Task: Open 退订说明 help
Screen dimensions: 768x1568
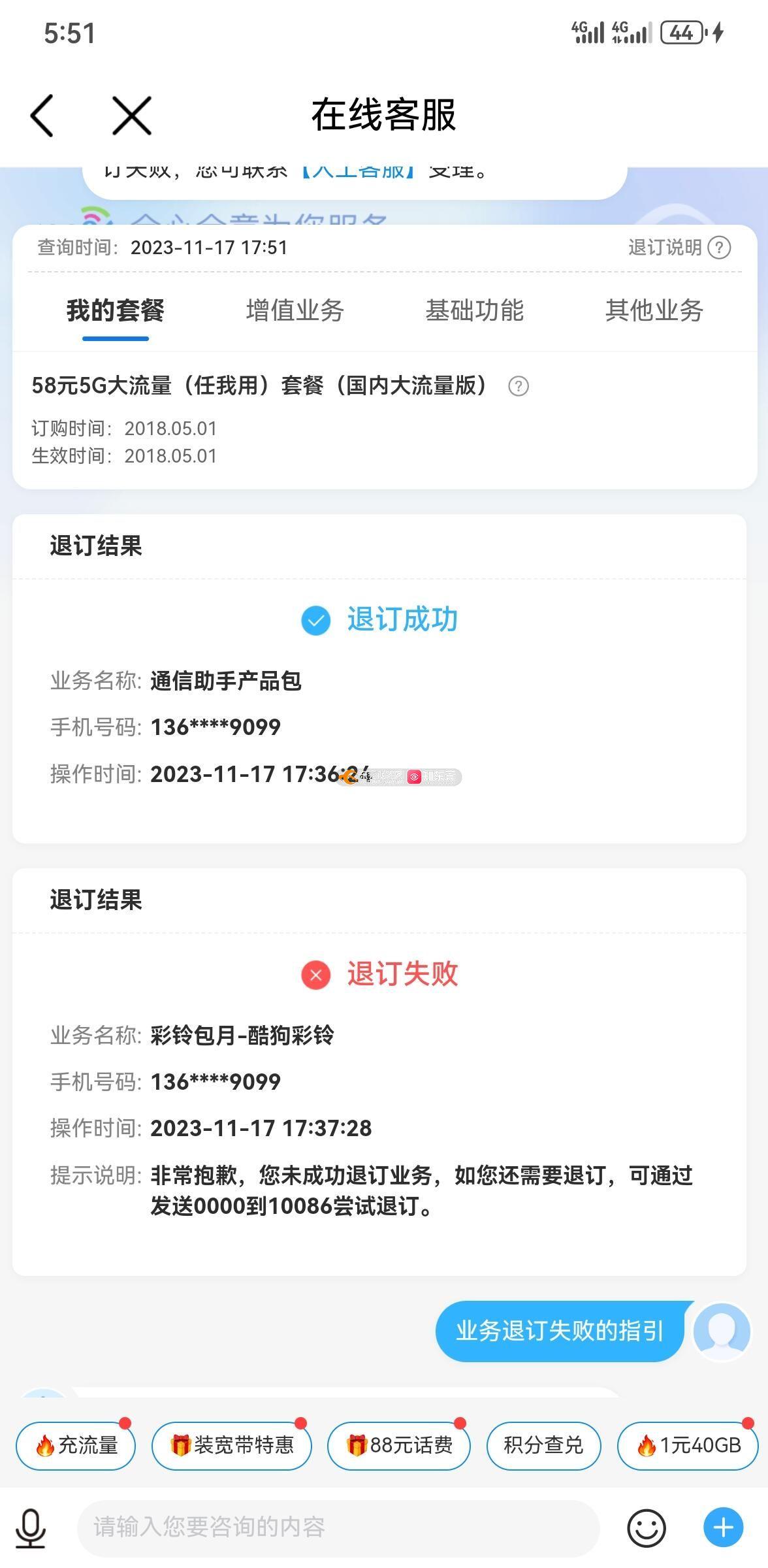Action: click(x=679, y=248)
